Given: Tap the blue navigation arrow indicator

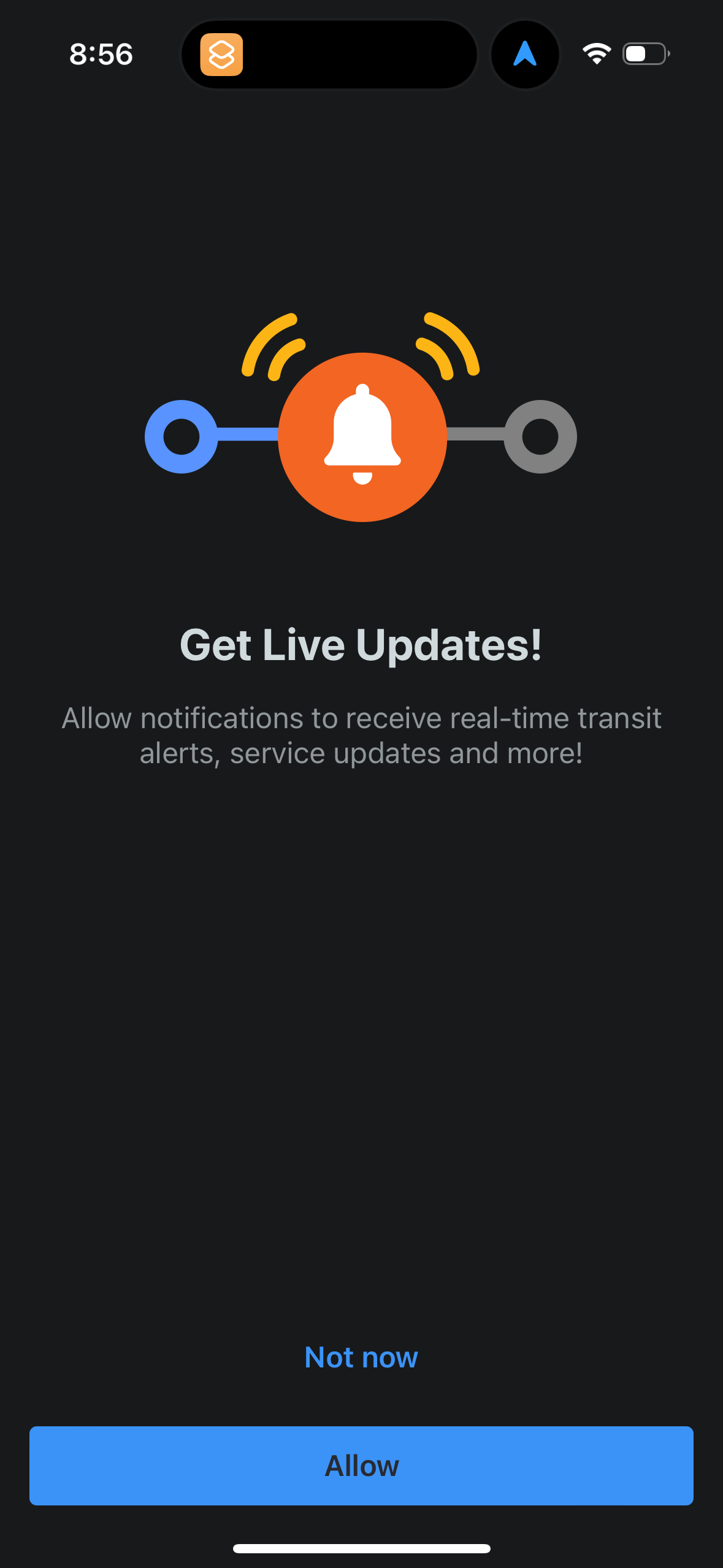Looking at the screenshot, I should pyautogui.click(x=525, y=55).
